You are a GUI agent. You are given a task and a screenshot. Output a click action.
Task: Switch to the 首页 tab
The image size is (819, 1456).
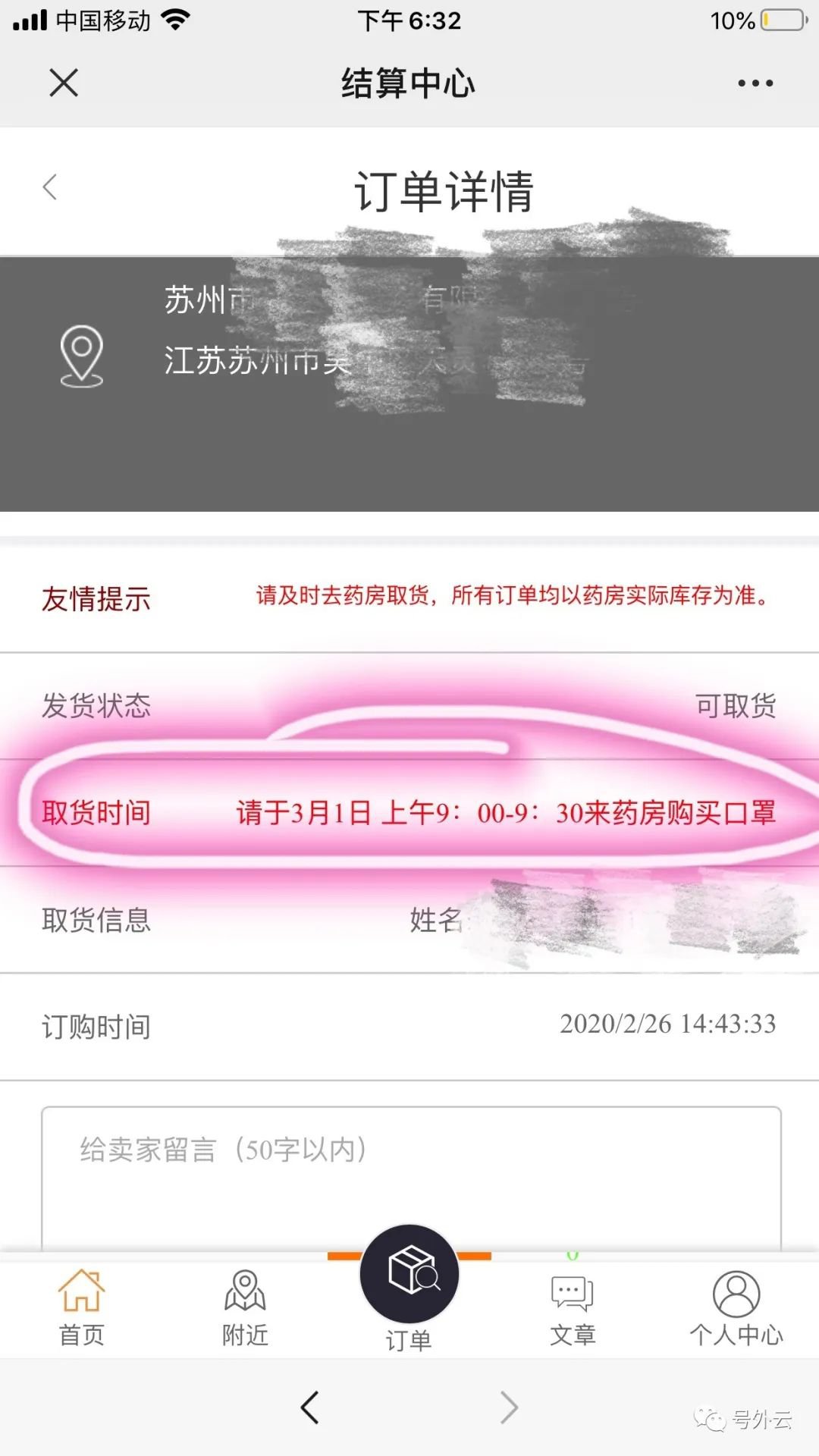82,1307
